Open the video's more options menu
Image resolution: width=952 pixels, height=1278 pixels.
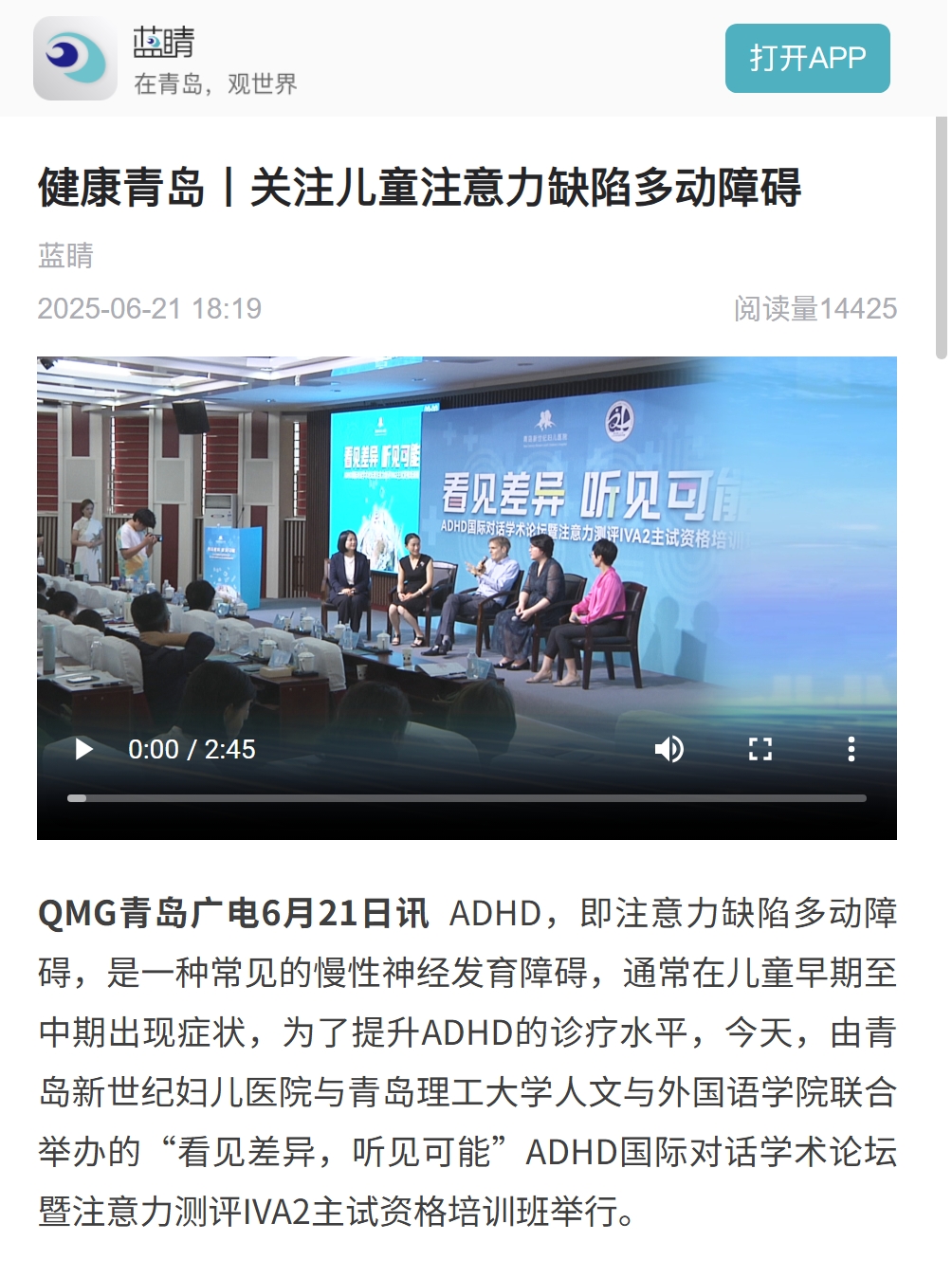tap(851, 749)
